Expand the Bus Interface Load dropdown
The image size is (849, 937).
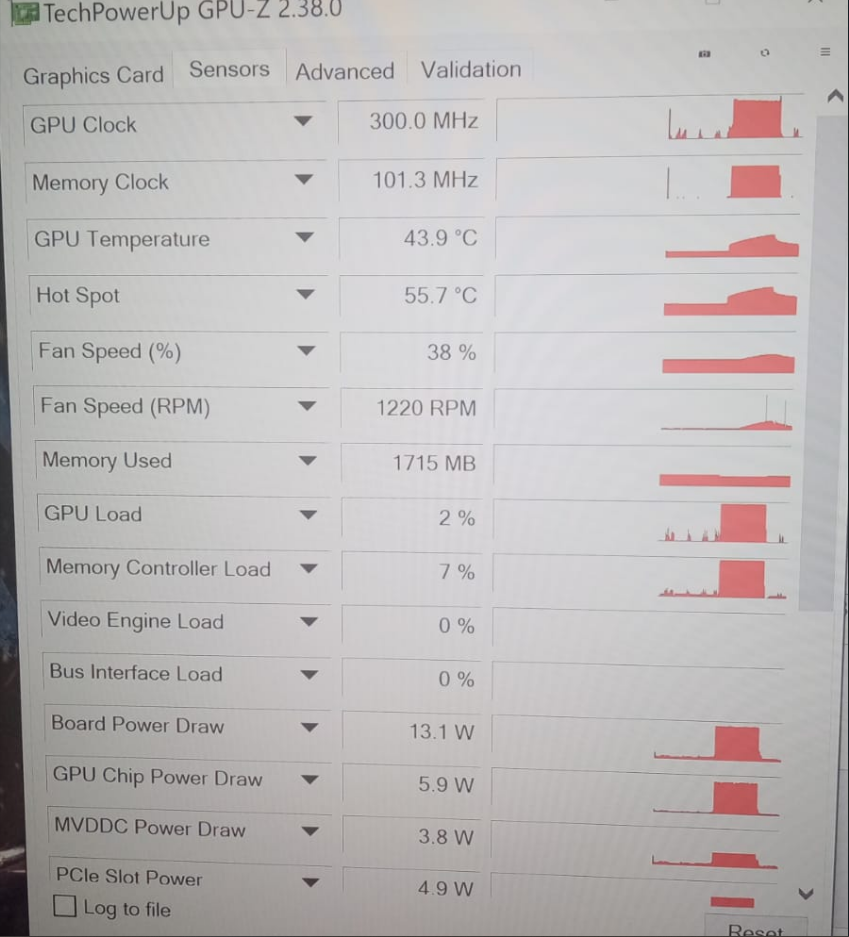[309, 674]
